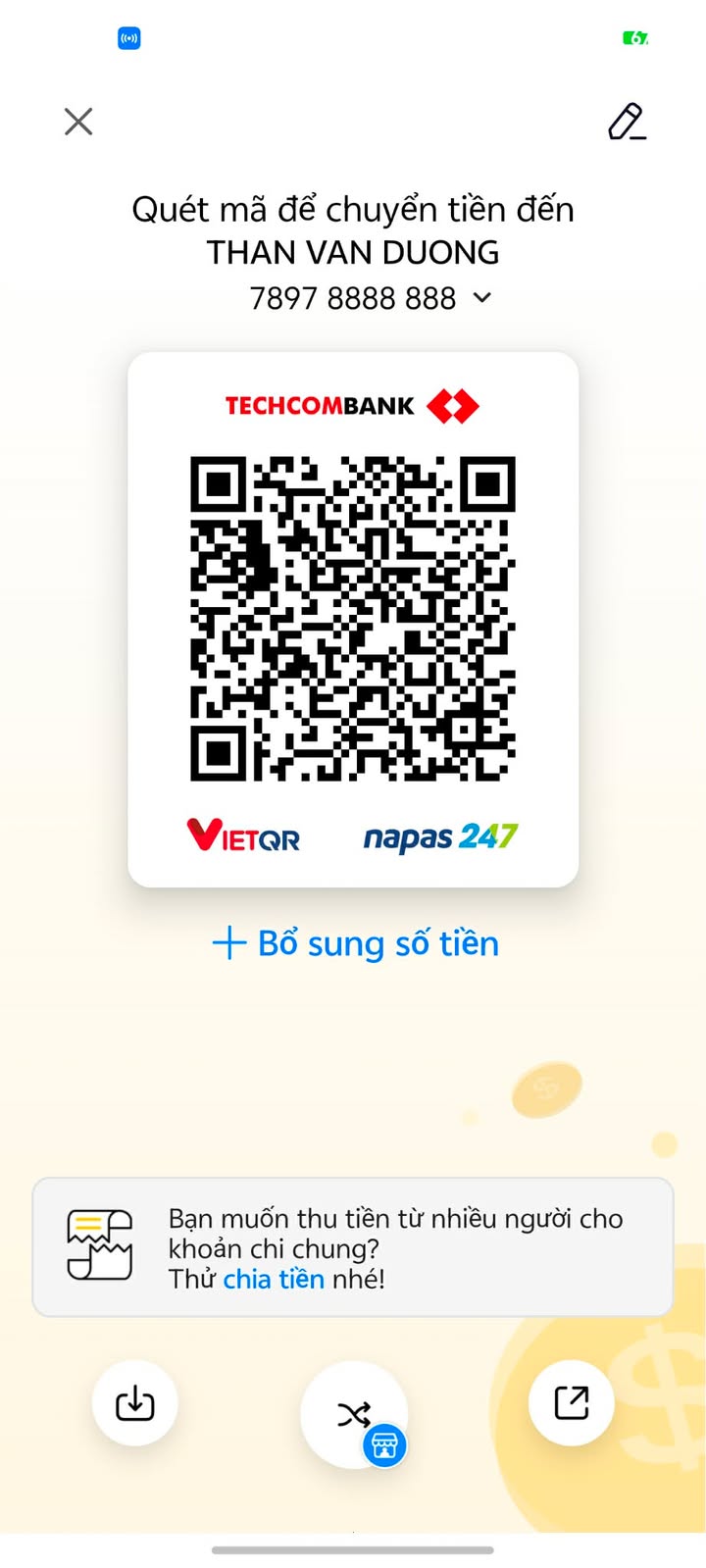
Task: Tap the shuffle switch QR button
Action: click(353, 1413)
